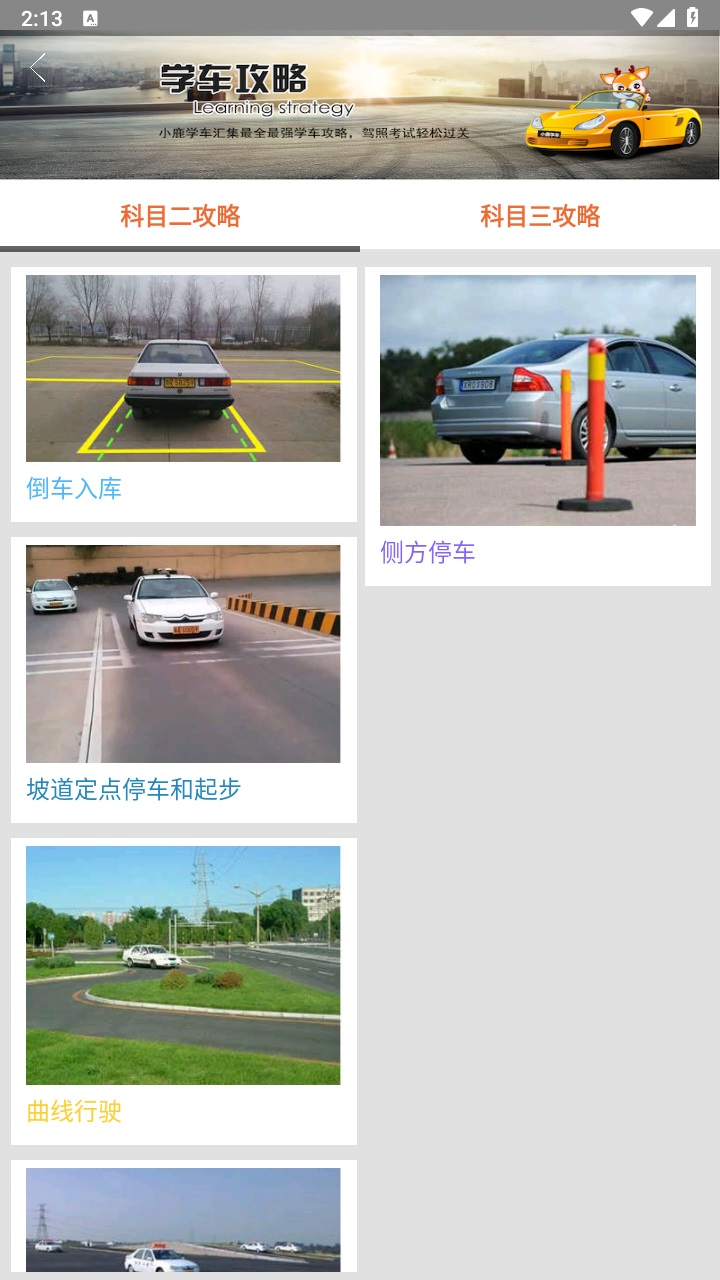The width and height of the screenshot is (720, 1280).
Task: Open the 曲线行驶 article
Action: [71, 1112]
